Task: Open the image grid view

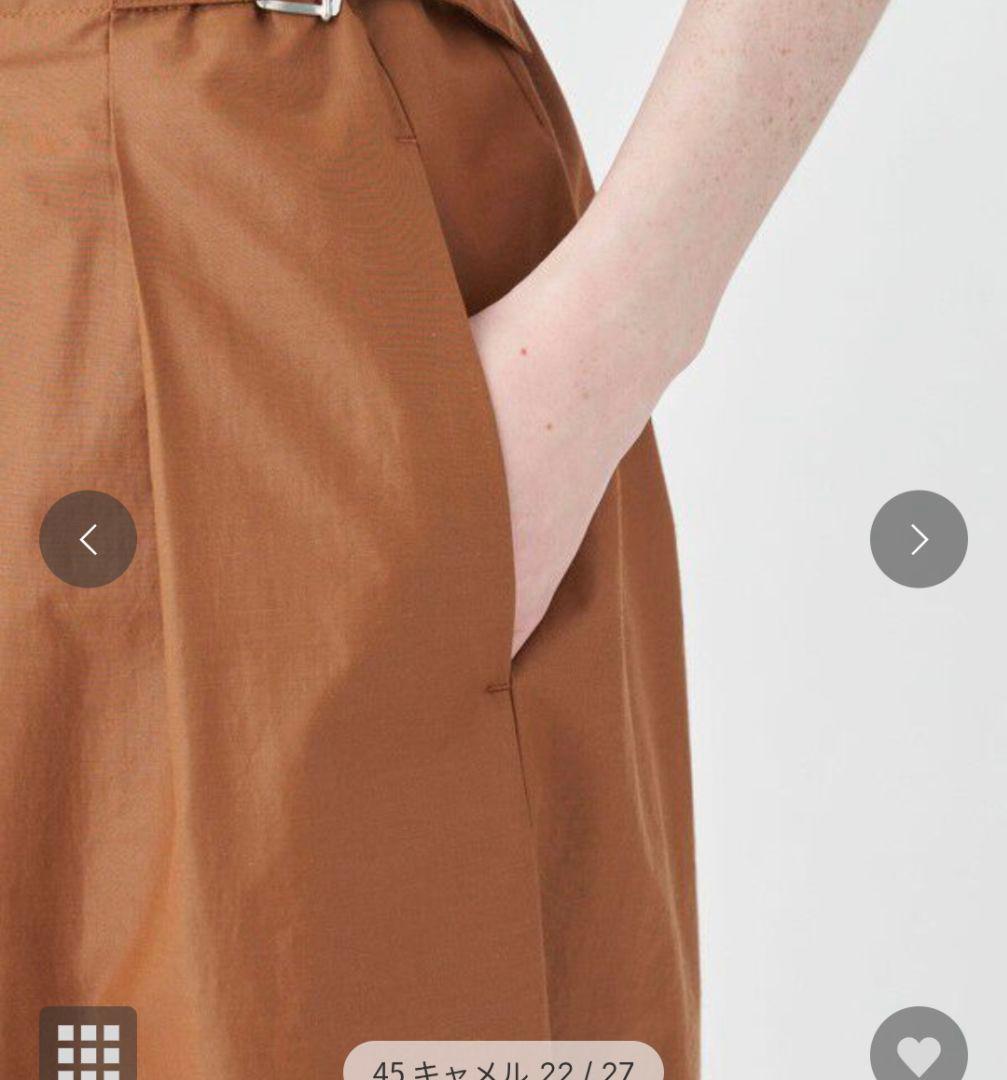Action: tap(88, 1048)
